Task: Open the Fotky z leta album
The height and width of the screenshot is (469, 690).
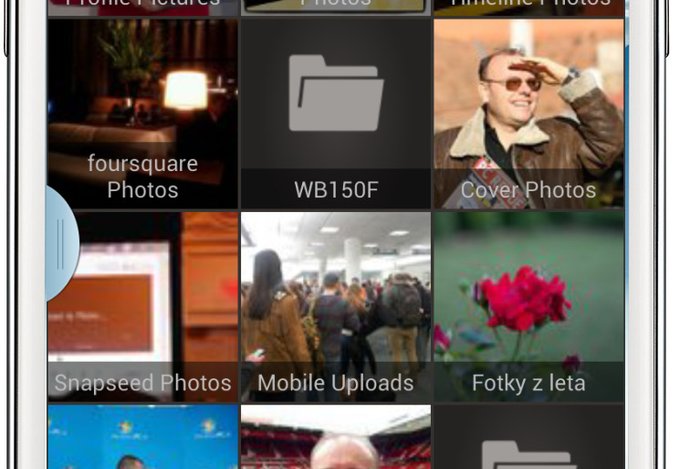Action: (528, 306)
